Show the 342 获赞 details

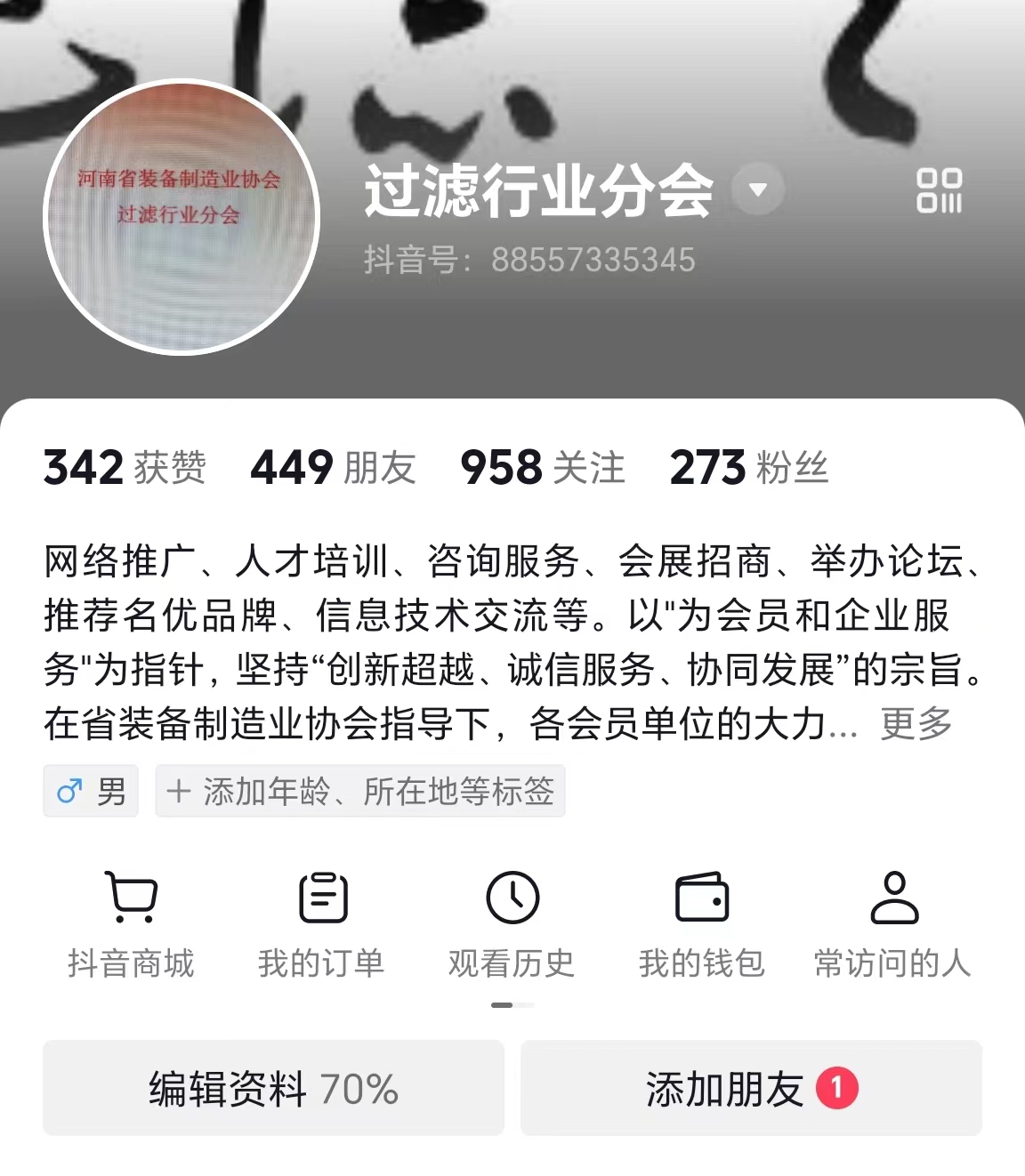(125, 468)
